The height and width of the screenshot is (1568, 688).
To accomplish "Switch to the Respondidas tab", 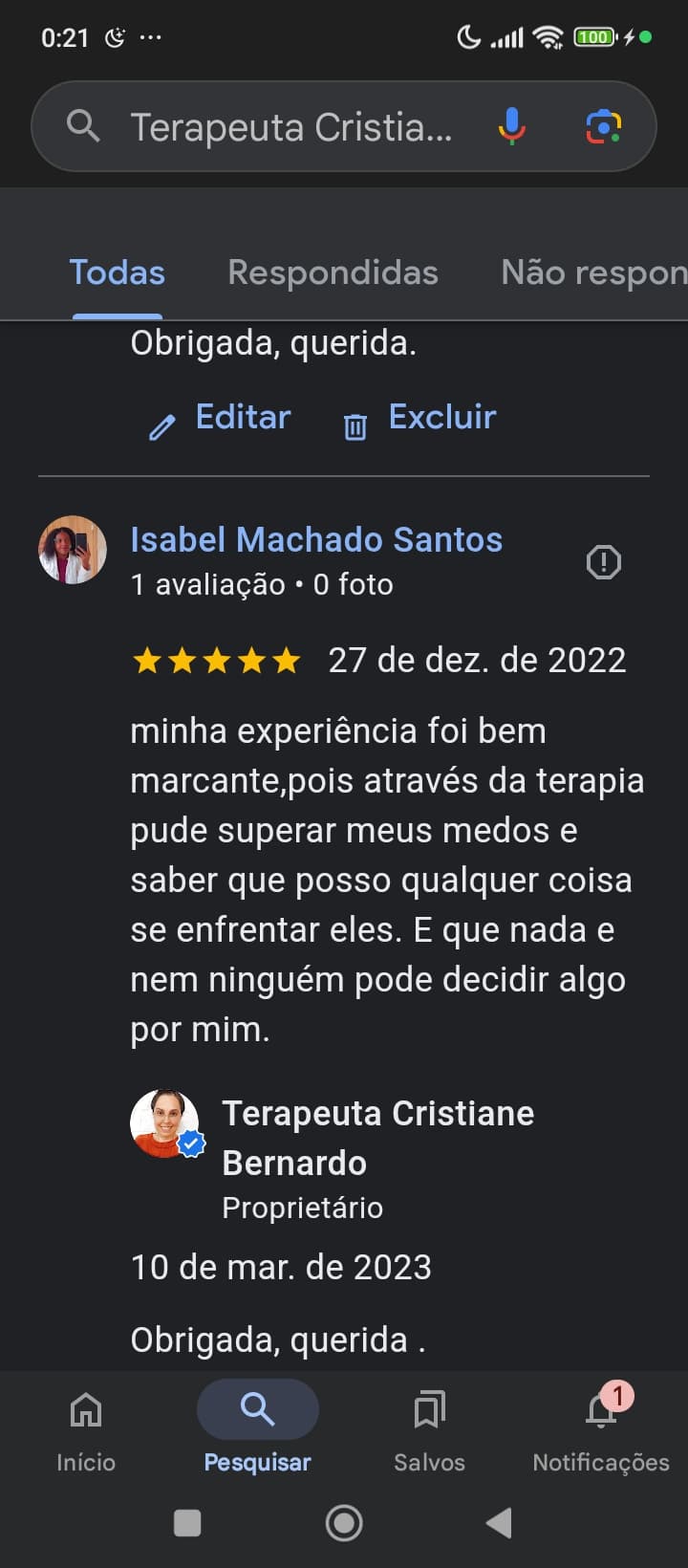I will (333, 272).
